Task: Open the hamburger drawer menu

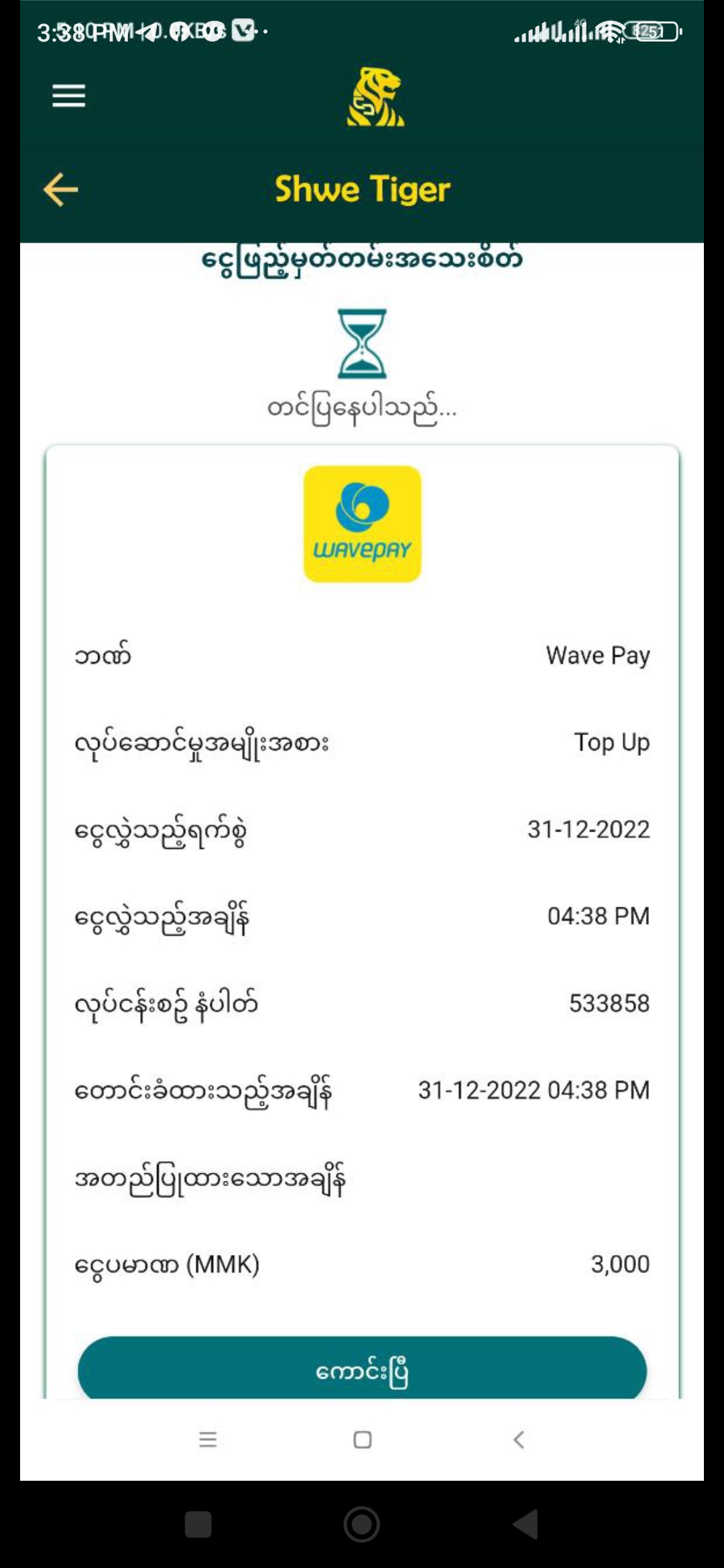Action: point(69,96)
